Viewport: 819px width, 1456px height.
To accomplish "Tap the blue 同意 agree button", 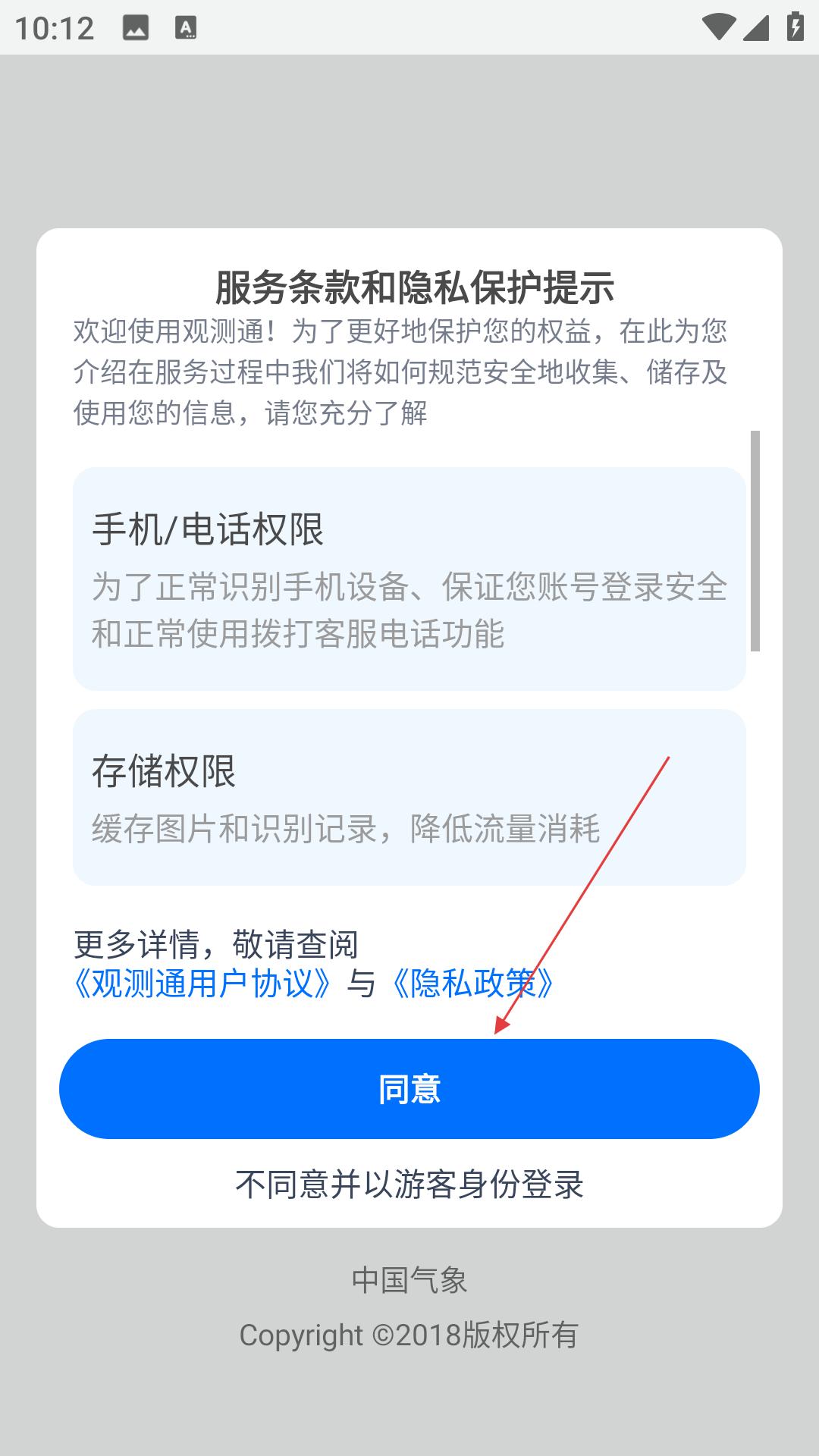I will point(409,1088).
